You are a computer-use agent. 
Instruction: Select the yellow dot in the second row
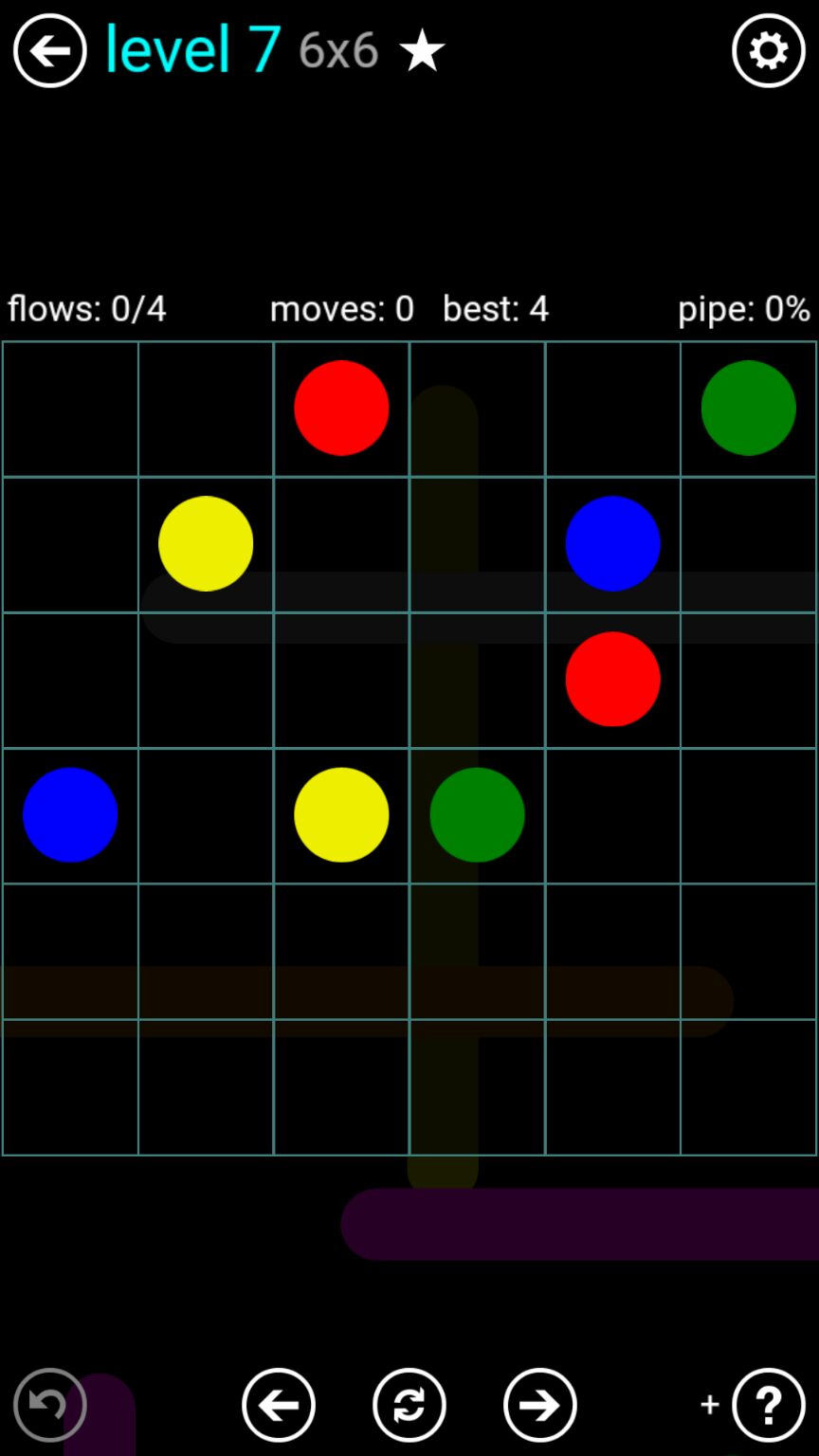(x=206, y=543)
